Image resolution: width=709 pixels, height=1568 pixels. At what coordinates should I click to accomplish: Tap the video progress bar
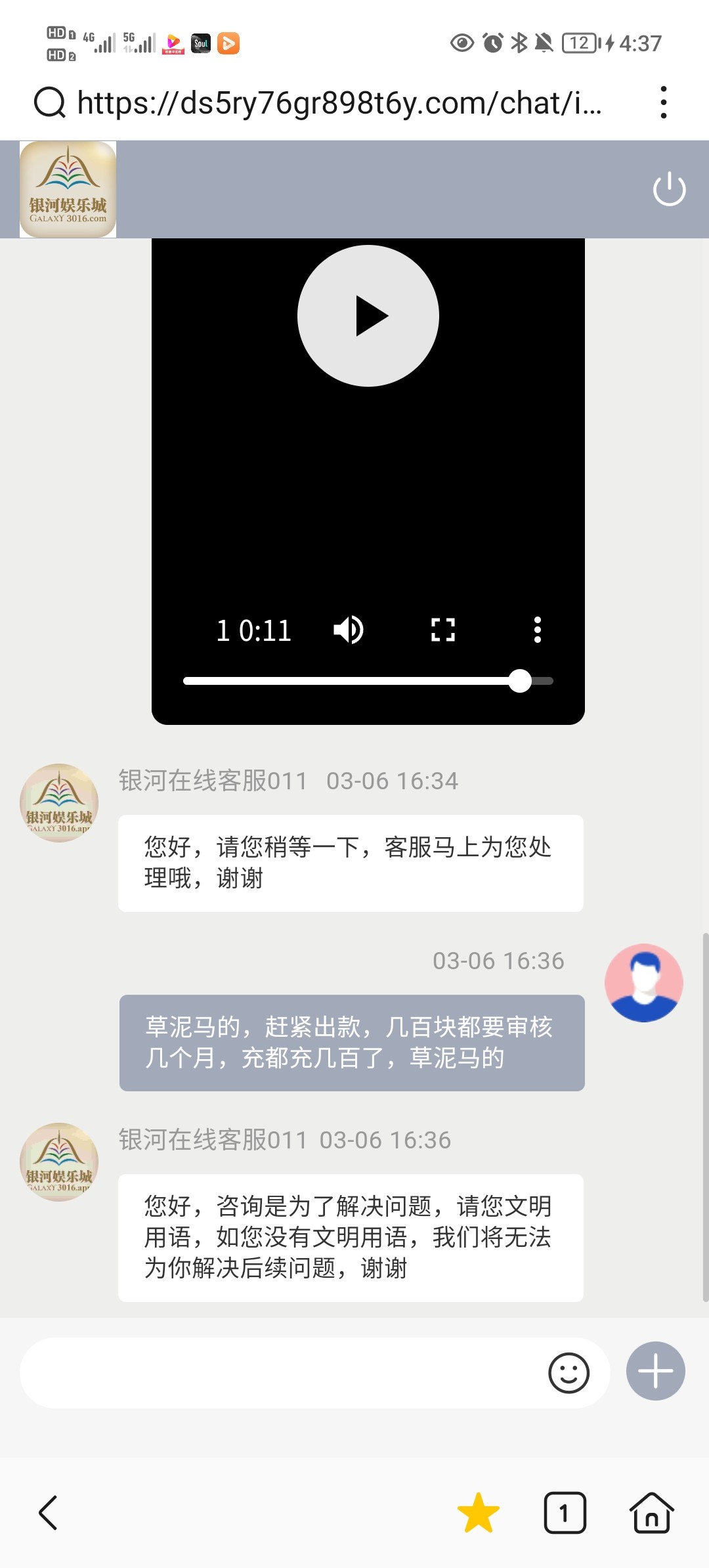[368, 681]
